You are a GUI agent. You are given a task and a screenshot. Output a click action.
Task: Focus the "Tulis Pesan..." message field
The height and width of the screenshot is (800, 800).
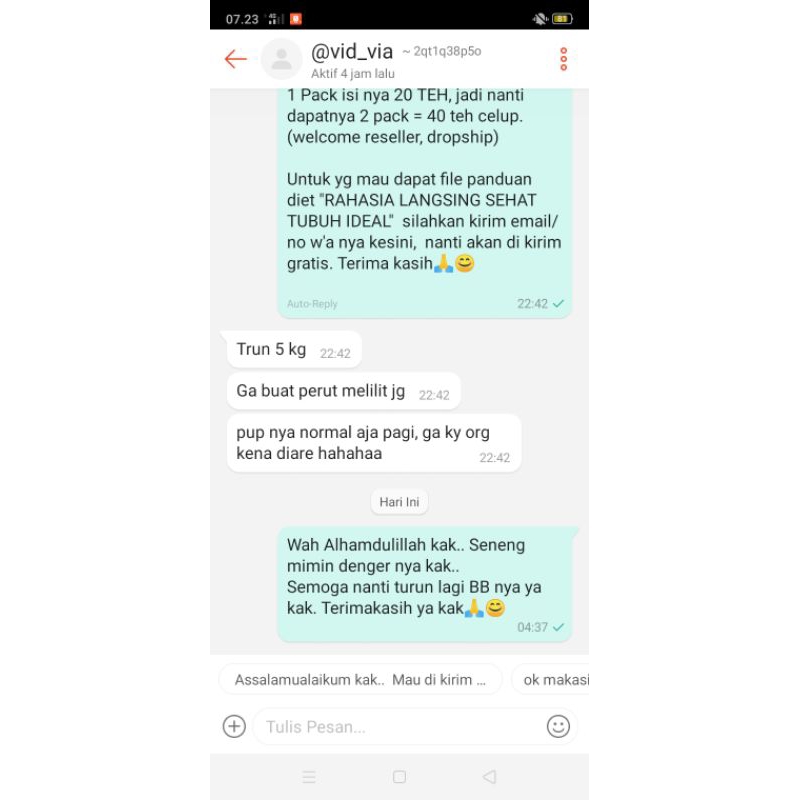click(400, 727)
